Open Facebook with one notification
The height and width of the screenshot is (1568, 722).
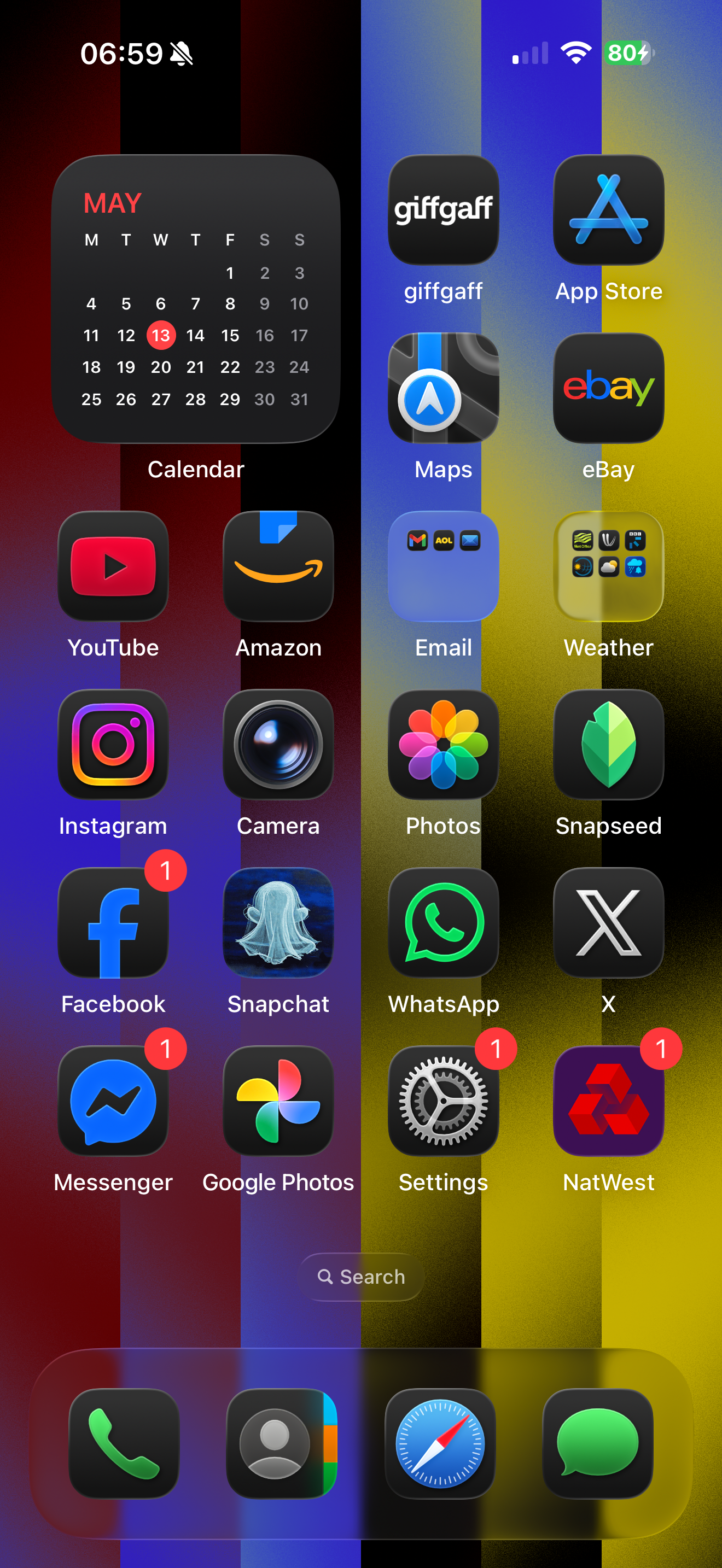coord(113,923)
